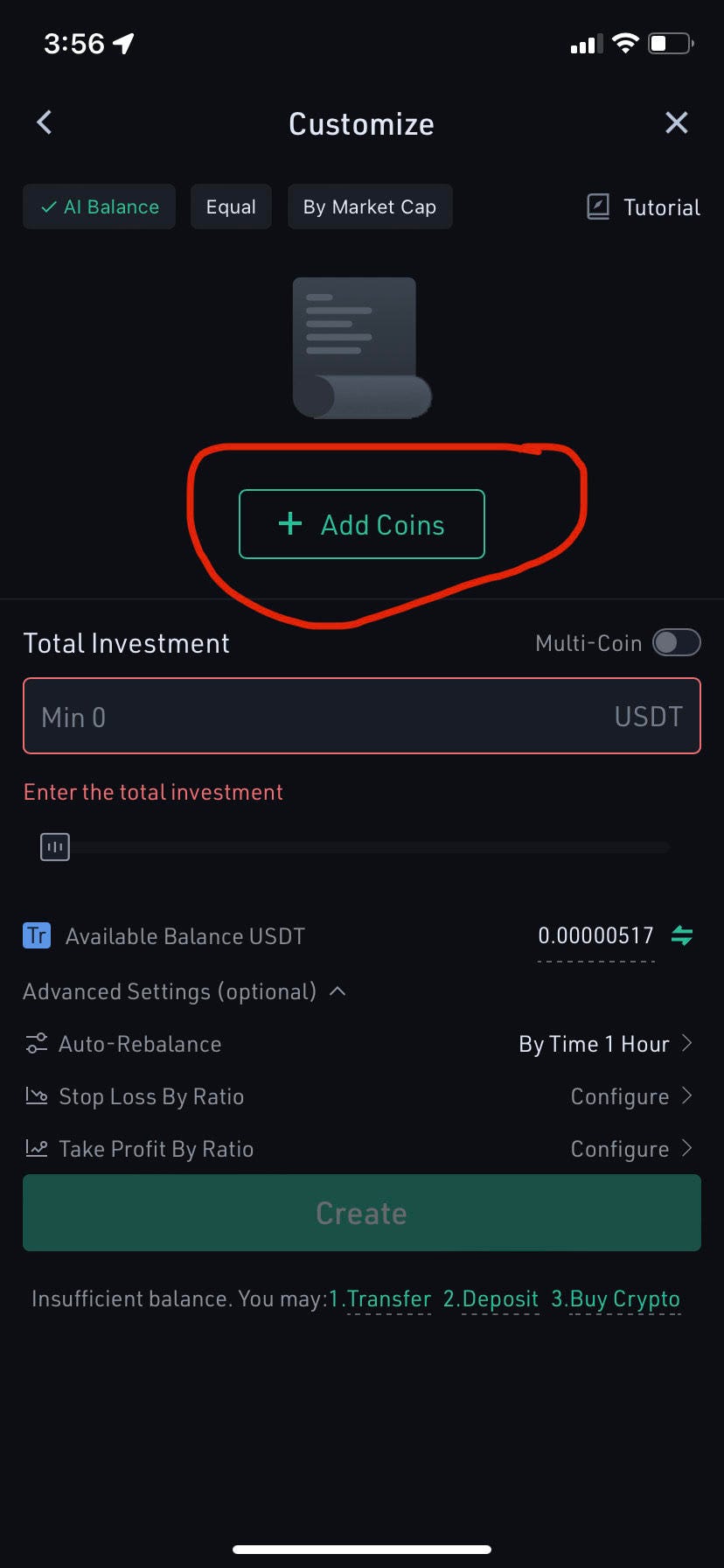
Task: Enable the Multi-Coin switch
Action: pos(677,643)
